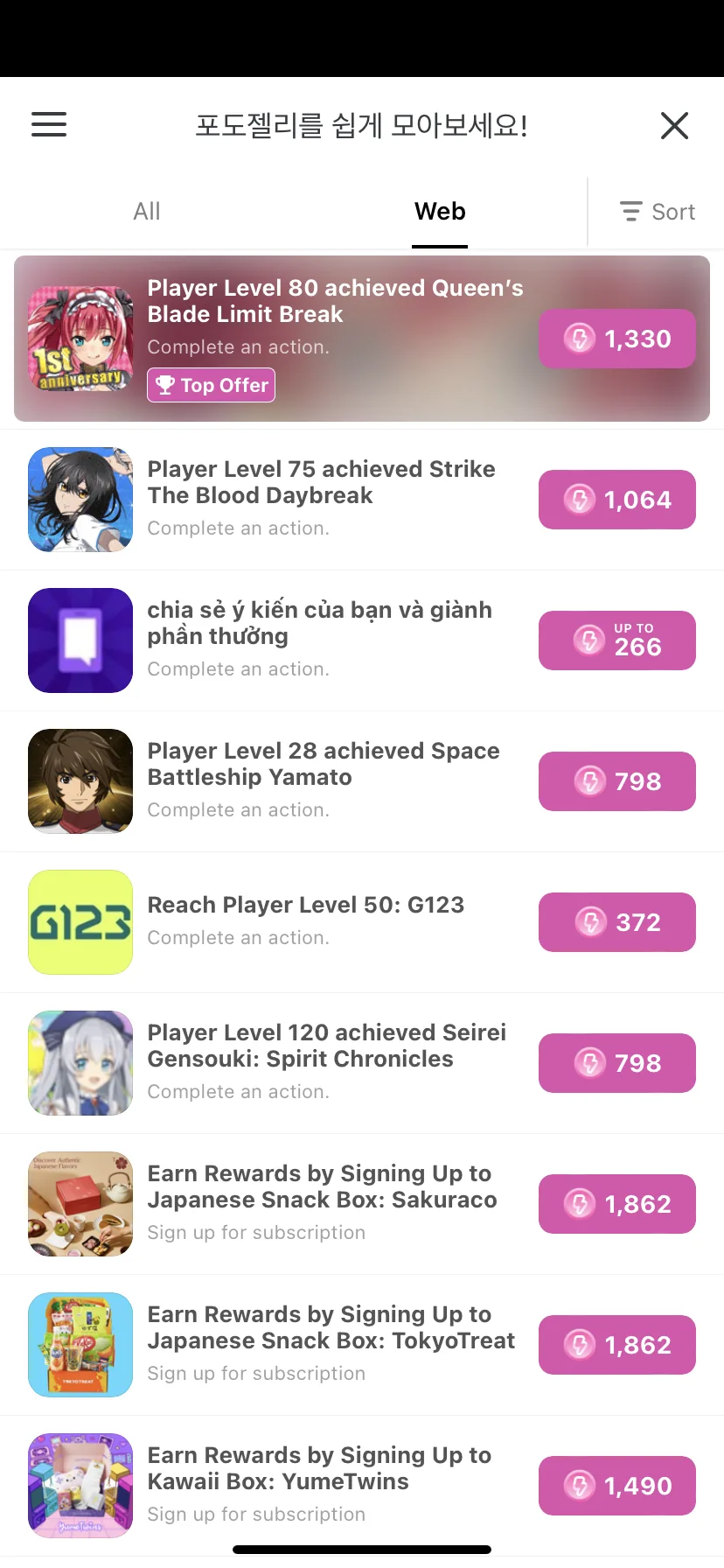Tap the 1,064 reward button
Screen dimensions: 724x1568
pyautogui.click(x=616, y=500)
